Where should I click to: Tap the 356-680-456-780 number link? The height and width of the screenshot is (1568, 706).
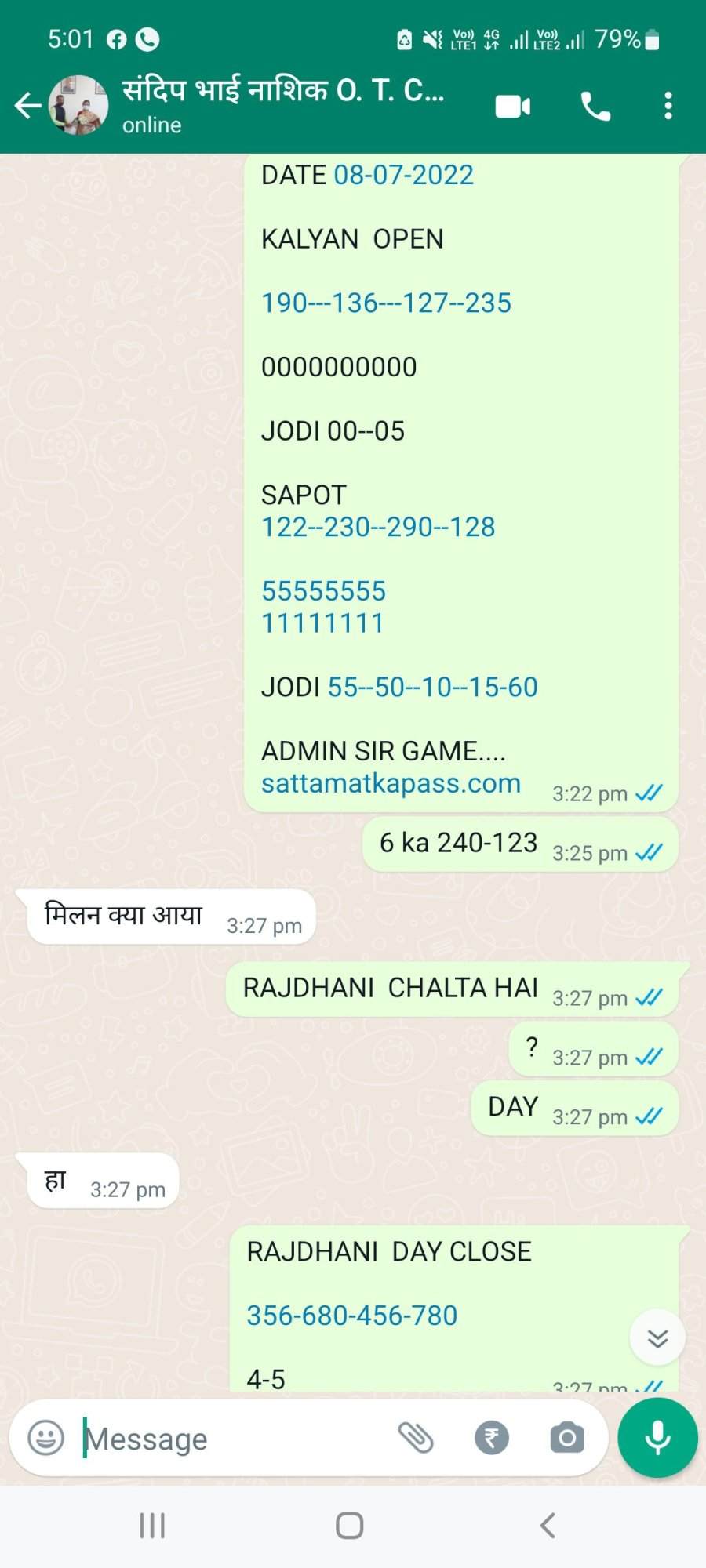(352, 1316)
